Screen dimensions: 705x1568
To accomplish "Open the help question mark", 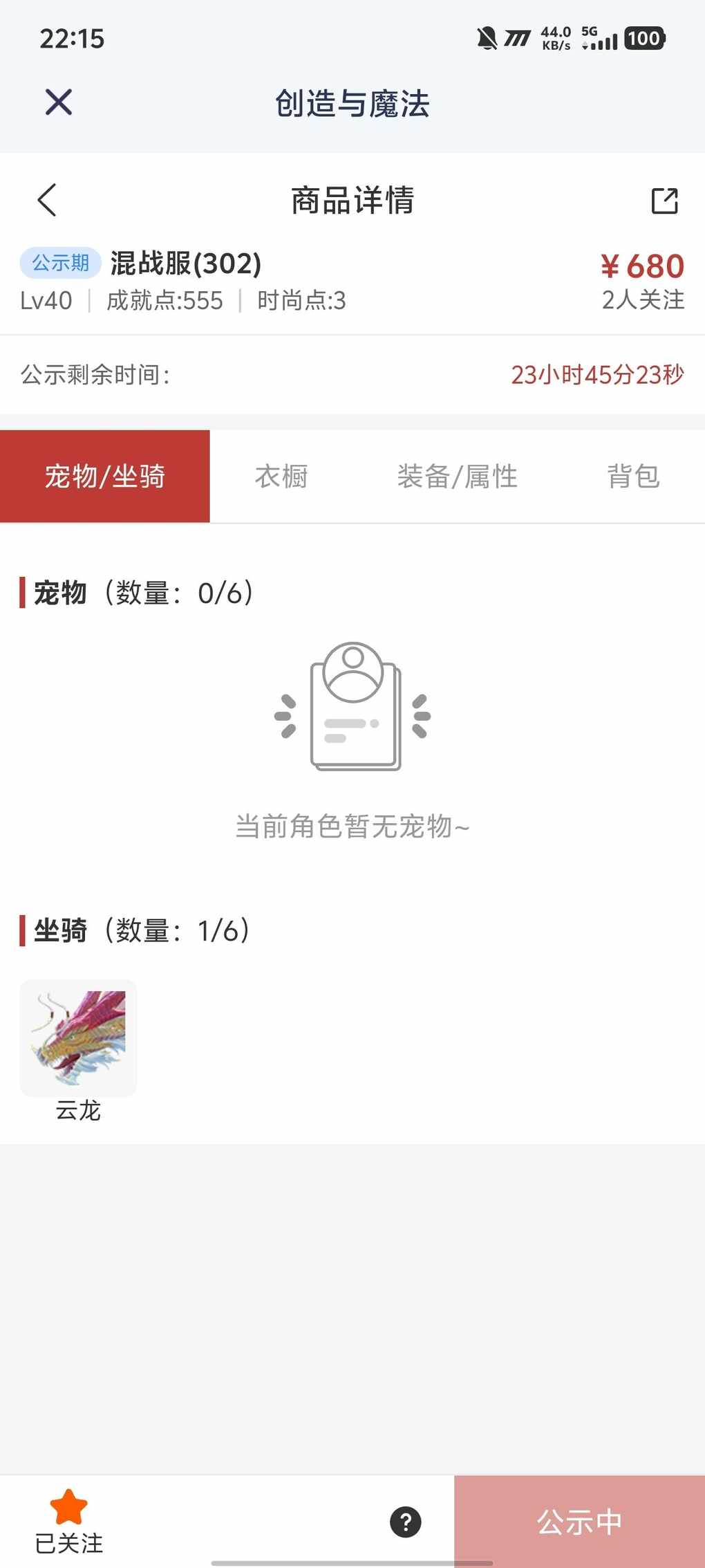I will coord(406,1522).
